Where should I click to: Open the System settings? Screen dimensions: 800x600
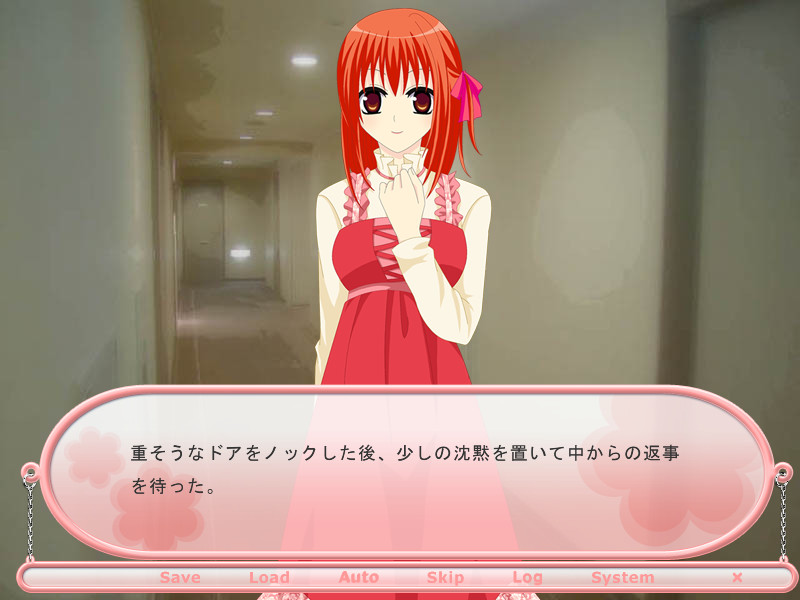pos(622,577)
